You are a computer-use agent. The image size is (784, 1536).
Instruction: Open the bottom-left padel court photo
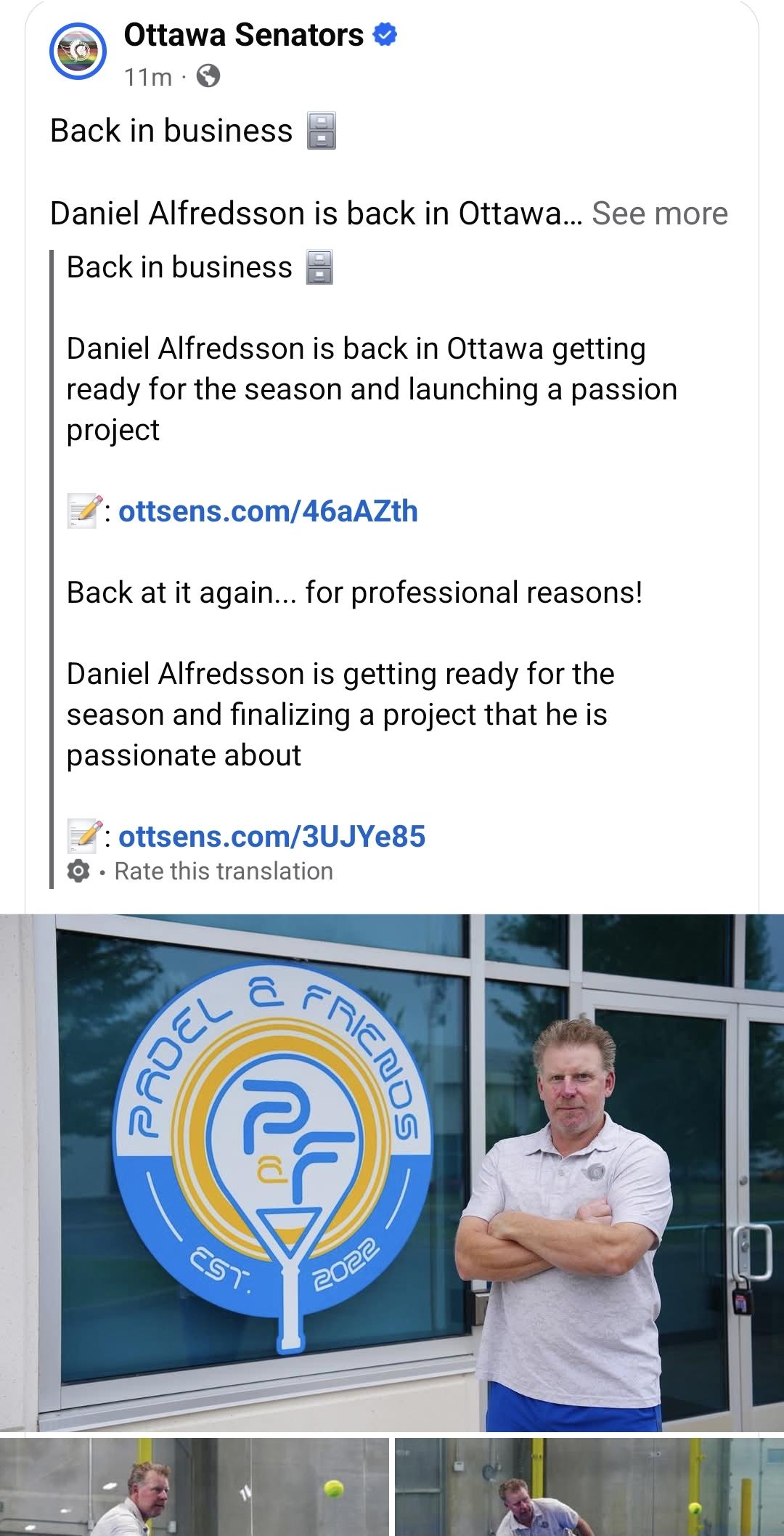click(195, 1487)
